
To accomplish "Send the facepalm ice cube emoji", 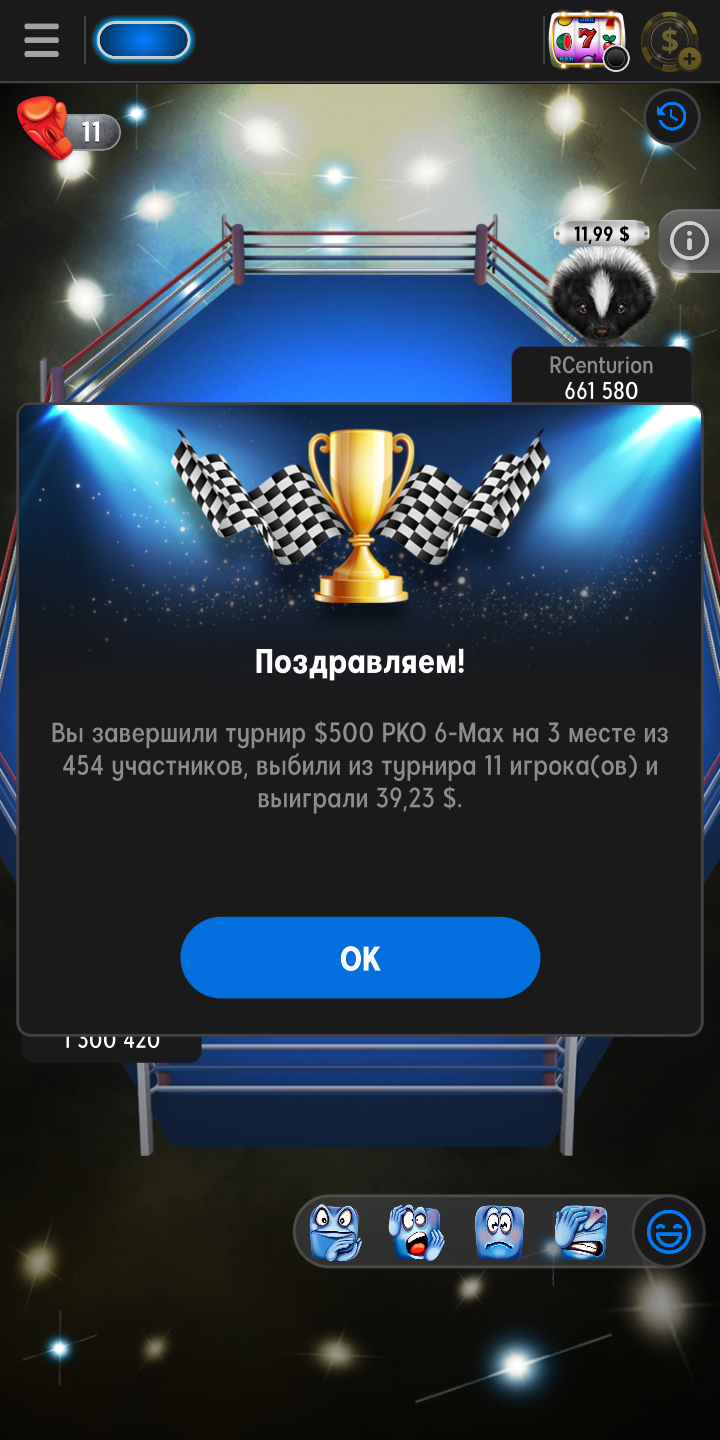I will coord(581,1232).
